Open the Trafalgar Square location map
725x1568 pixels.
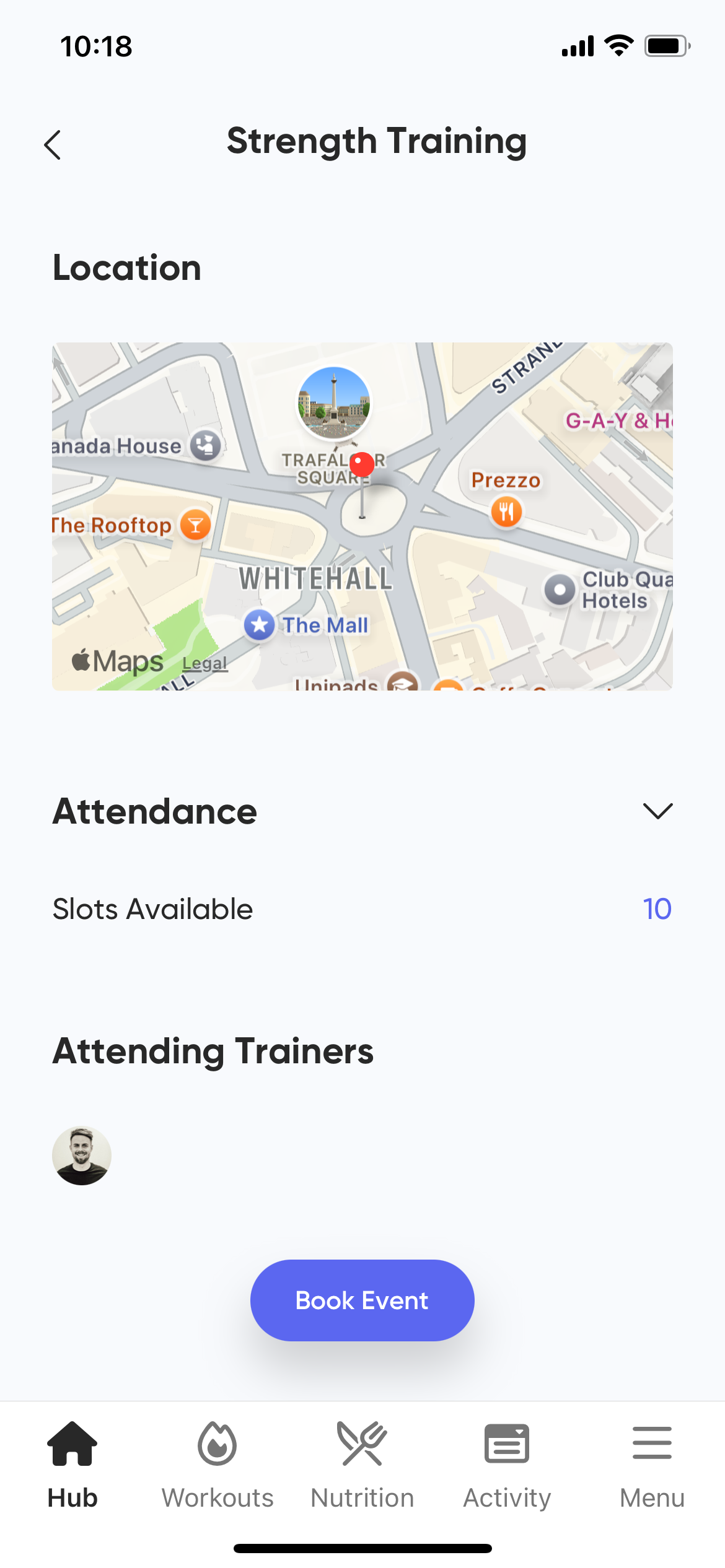coord(362,516)
